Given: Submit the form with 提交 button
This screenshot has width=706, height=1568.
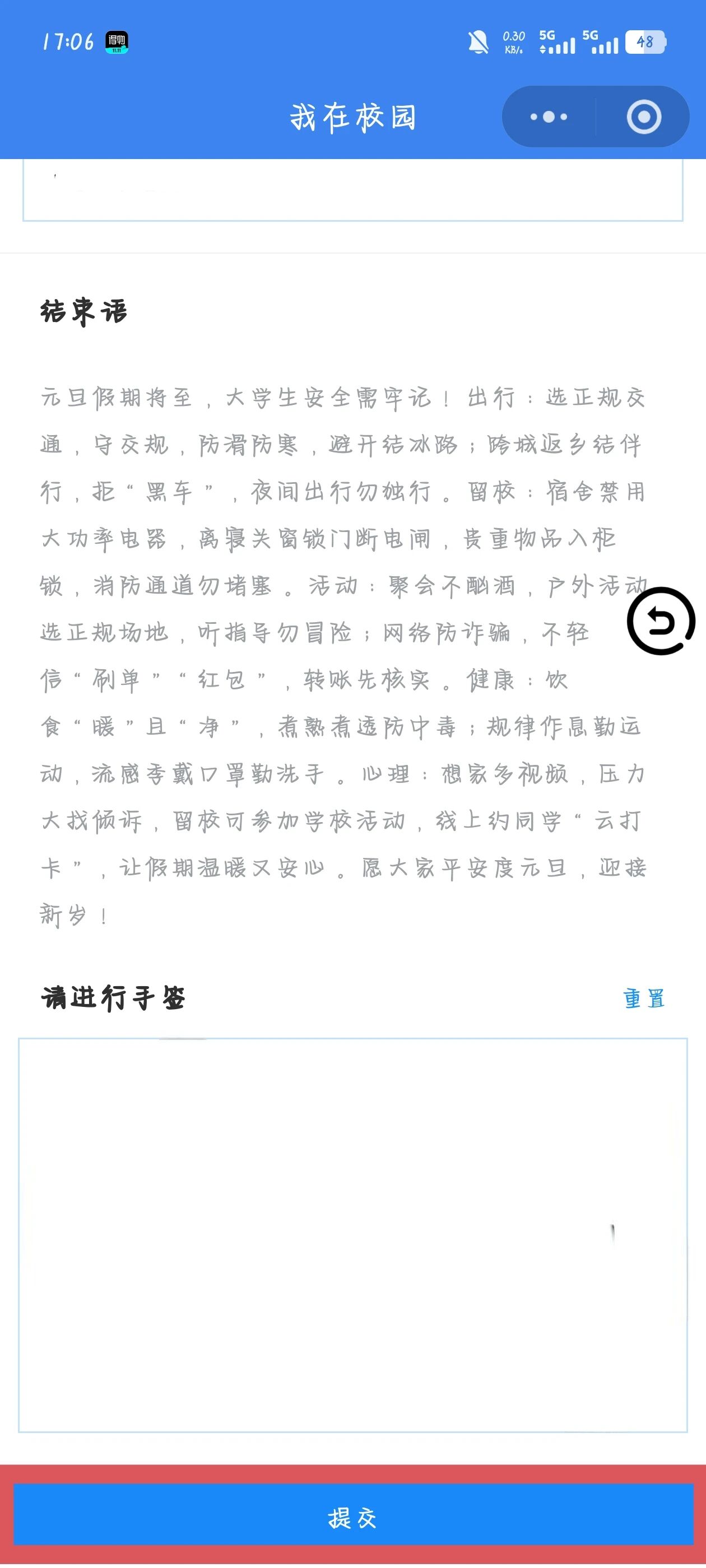Looking at the screenshot, I should click(352, 1518).
